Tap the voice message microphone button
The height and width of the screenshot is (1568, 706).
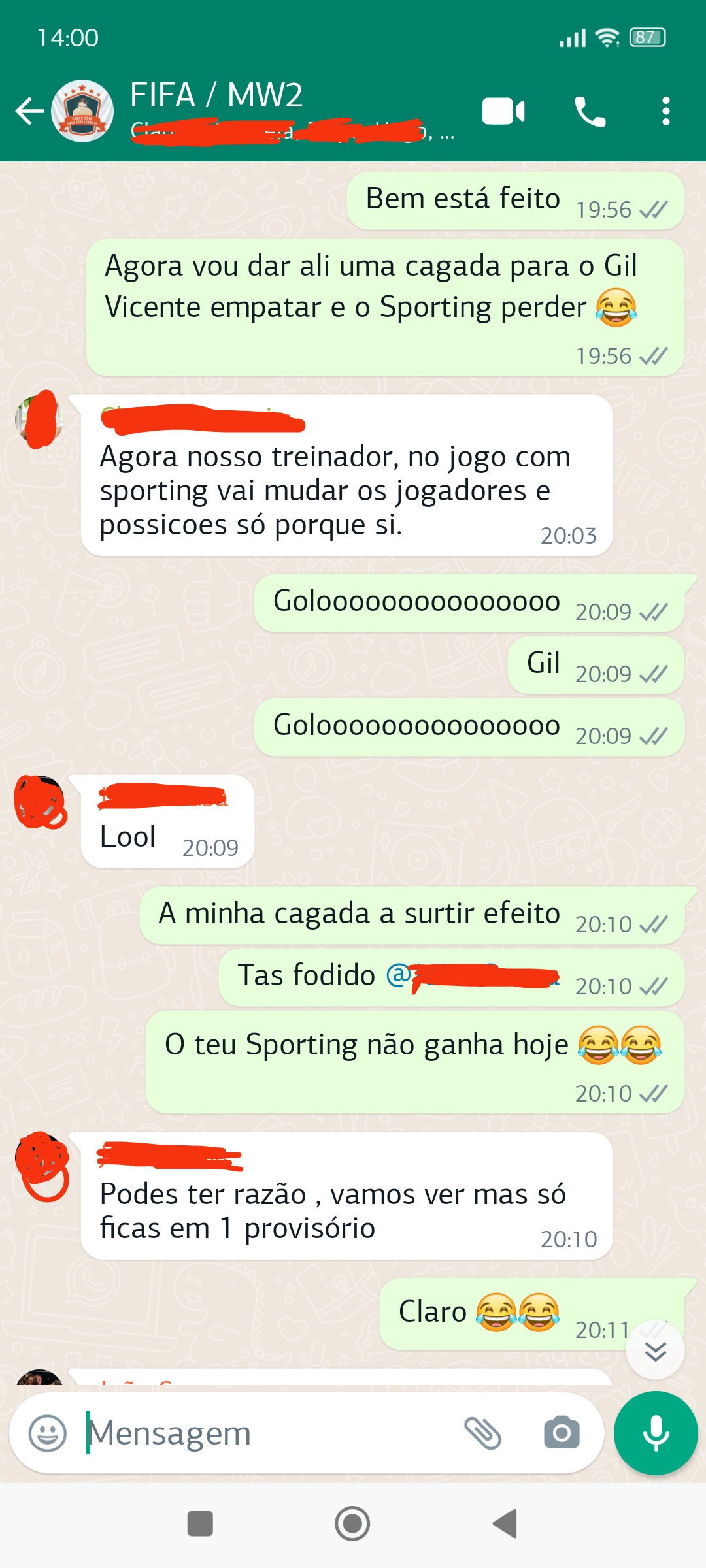pos(656,1433)
